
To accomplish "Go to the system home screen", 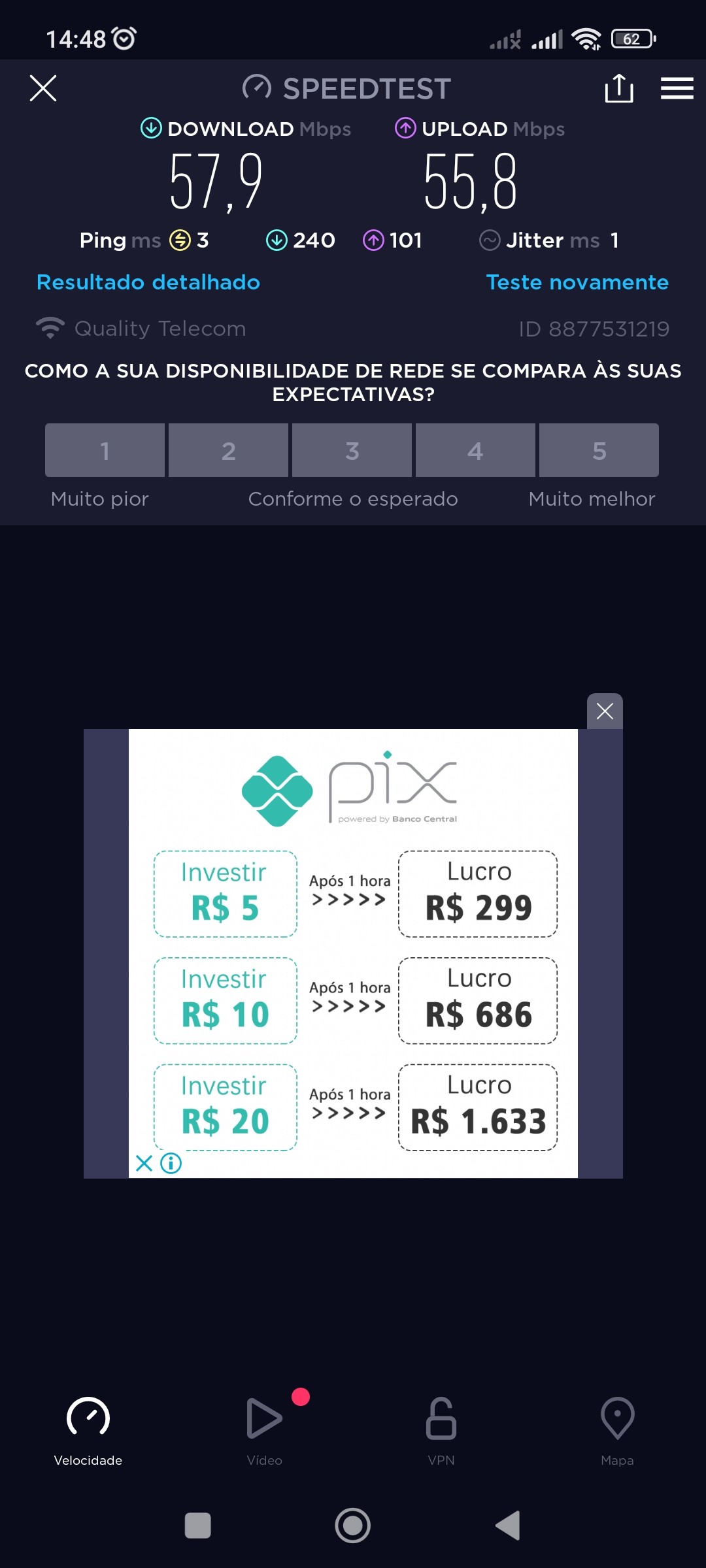I will click(353, 1526).
